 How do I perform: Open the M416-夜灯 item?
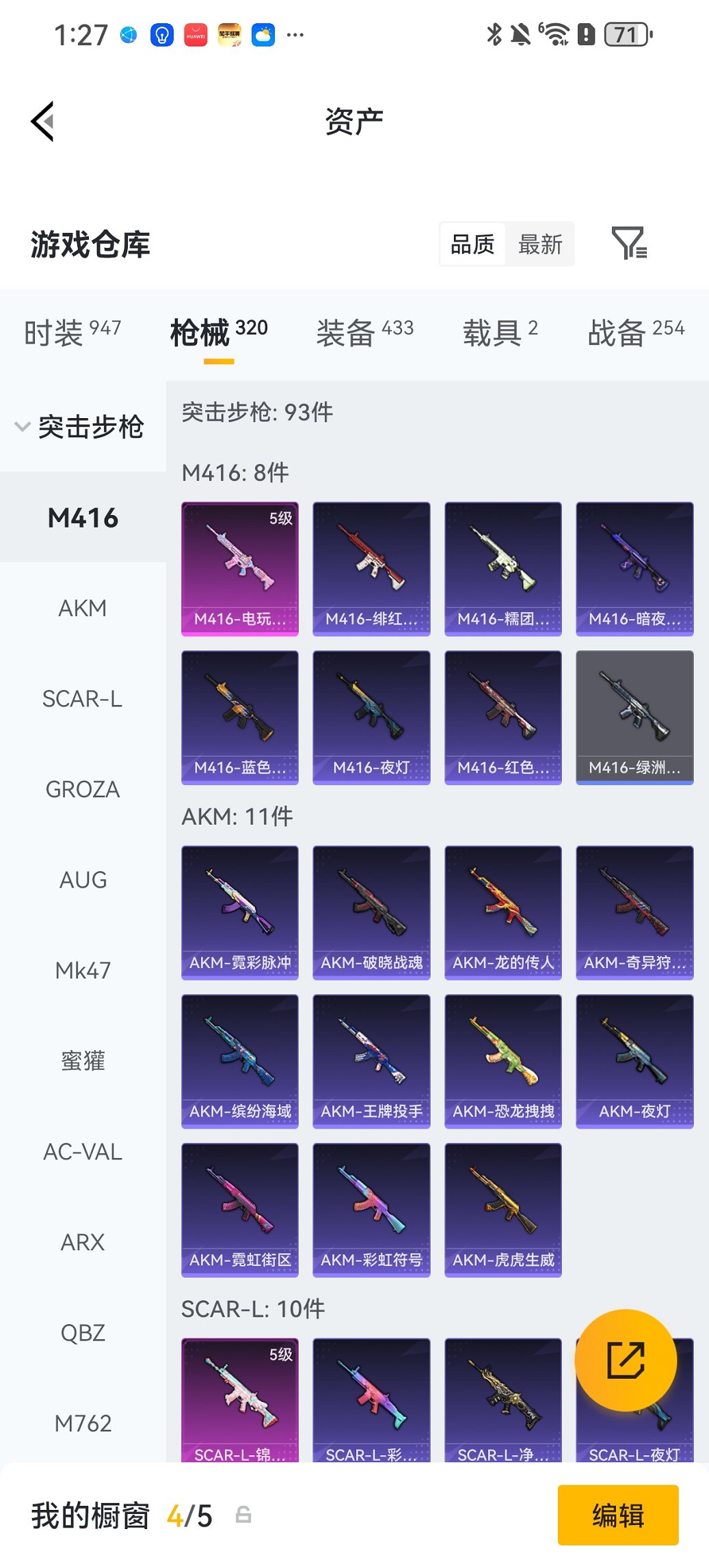371,717
